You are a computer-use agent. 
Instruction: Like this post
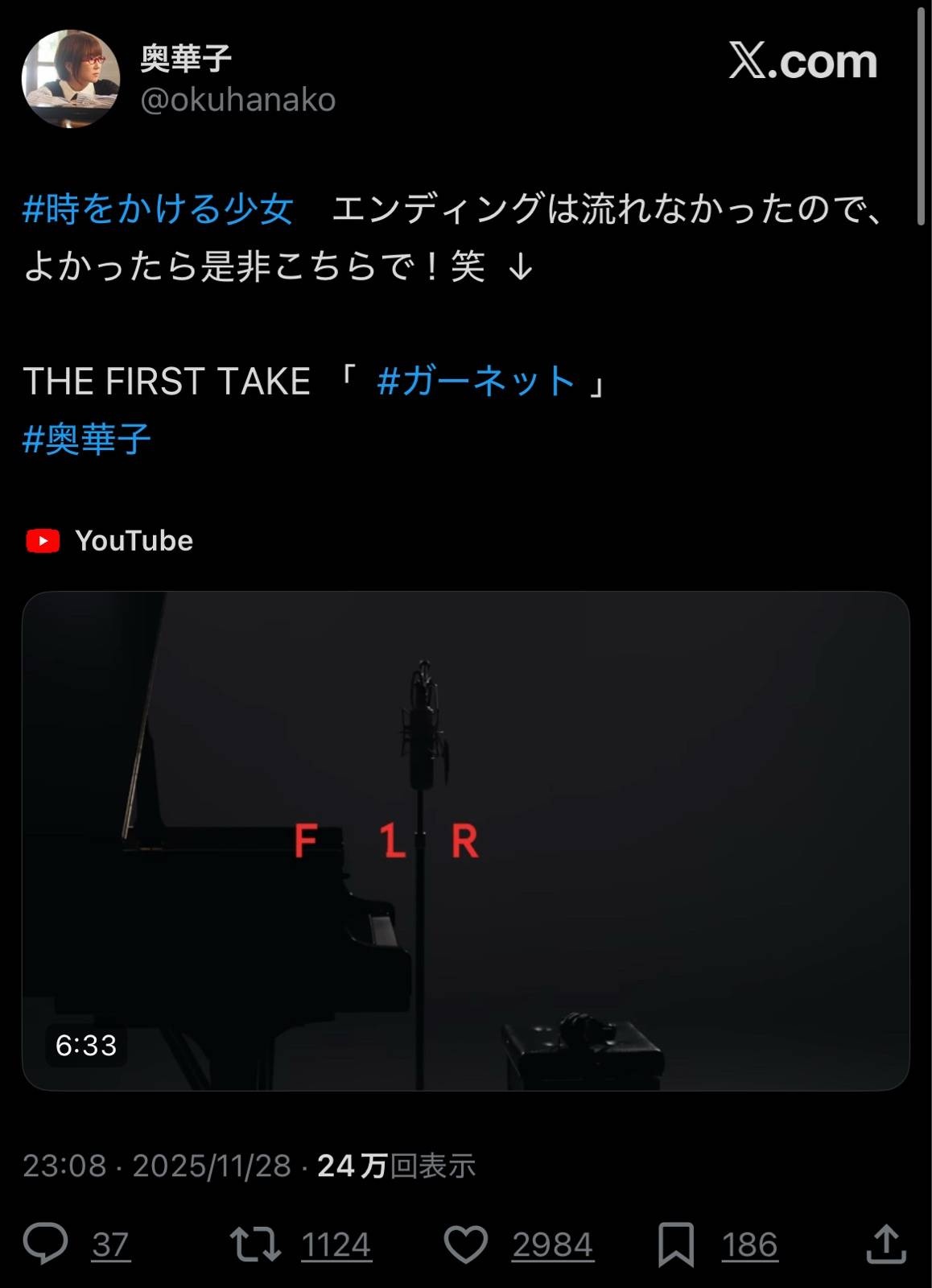click(466, 1244)
